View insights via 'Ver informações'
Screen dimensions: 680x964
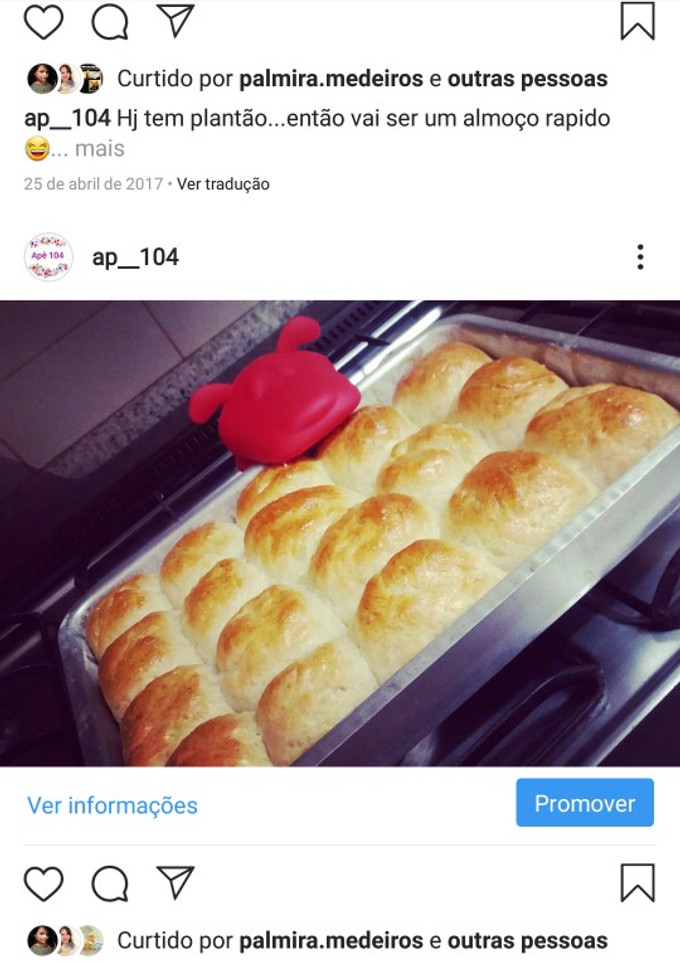(x=112, y=805)
